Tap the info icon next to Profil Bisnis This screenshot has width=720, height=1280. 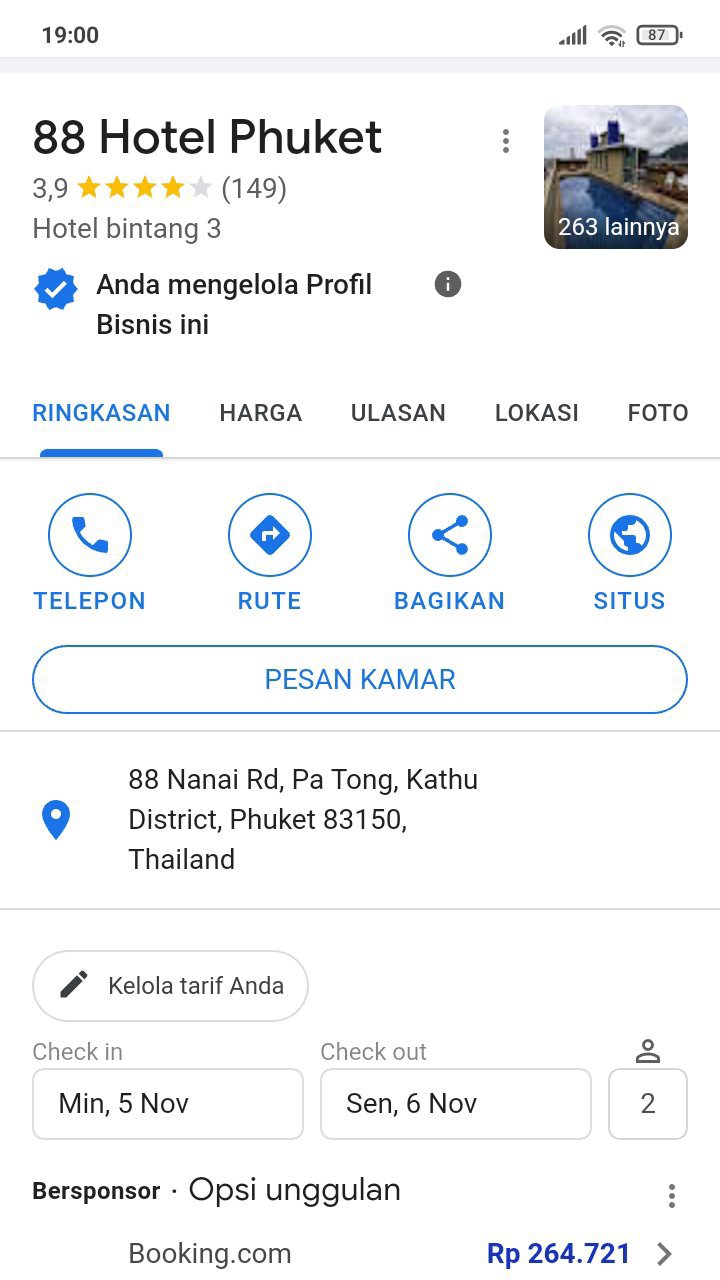pos(448,285)
